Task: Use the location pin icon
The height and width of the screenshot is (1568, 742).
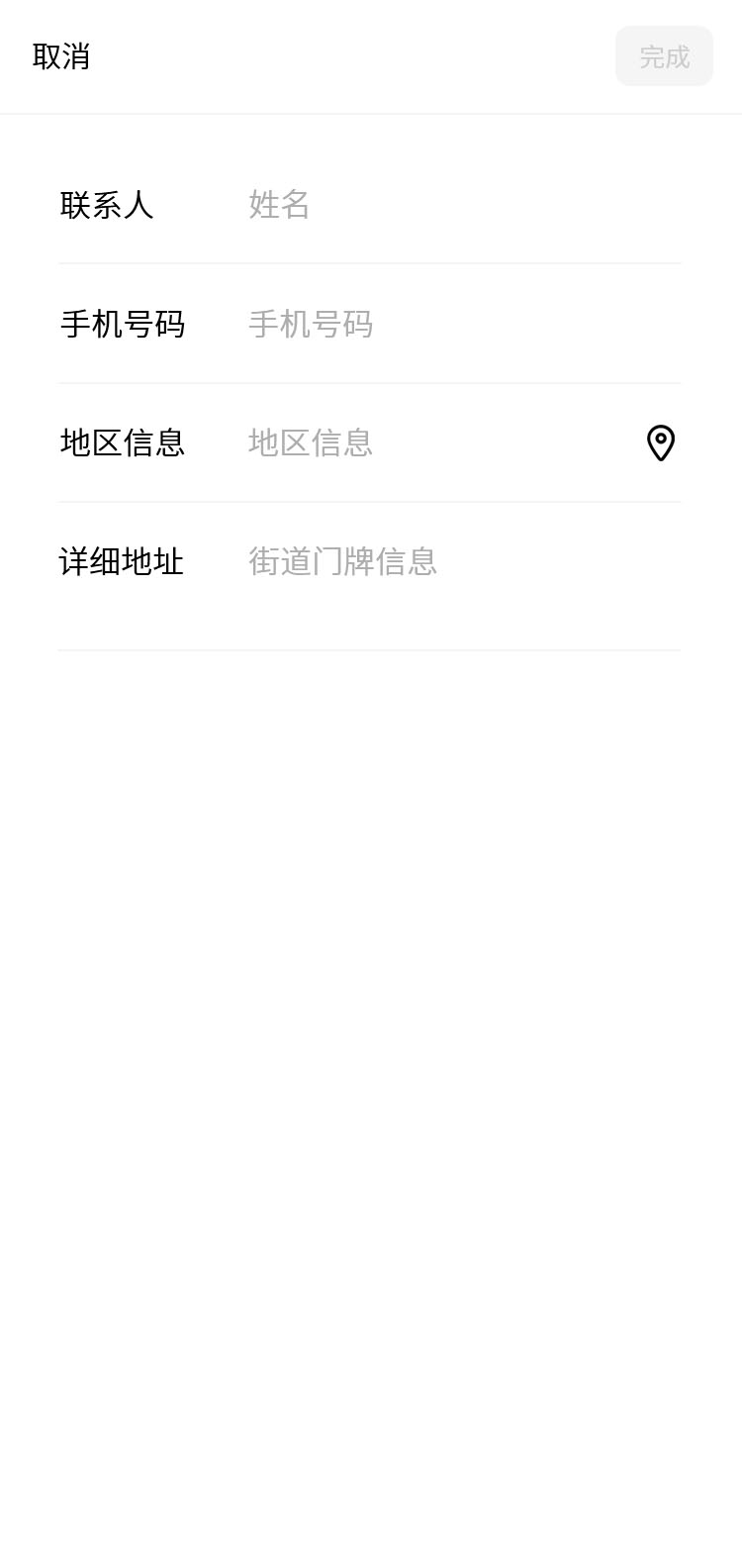Action: pos(661,442)
